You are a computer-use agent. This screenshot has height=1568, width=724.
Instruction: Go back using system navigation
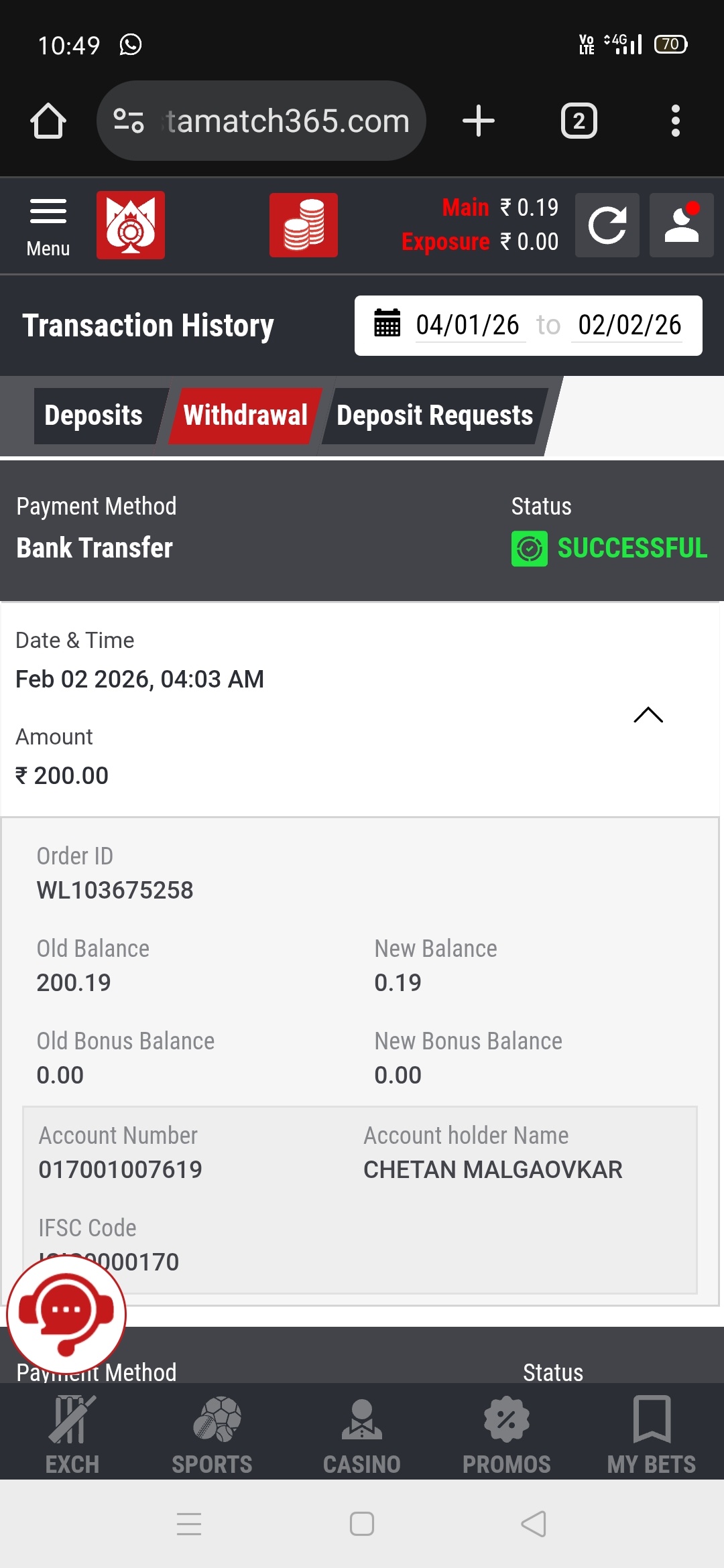point(534,1524)
